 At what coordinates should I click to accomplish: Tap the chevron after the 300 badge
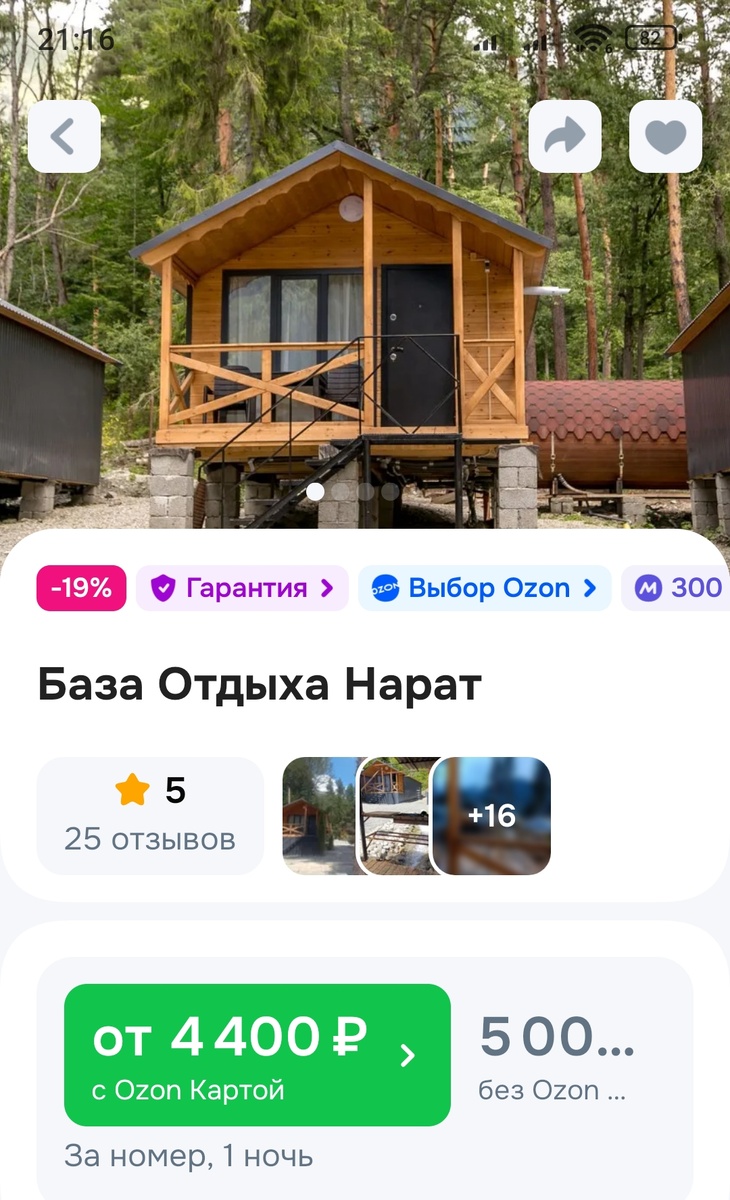point(724,588)
